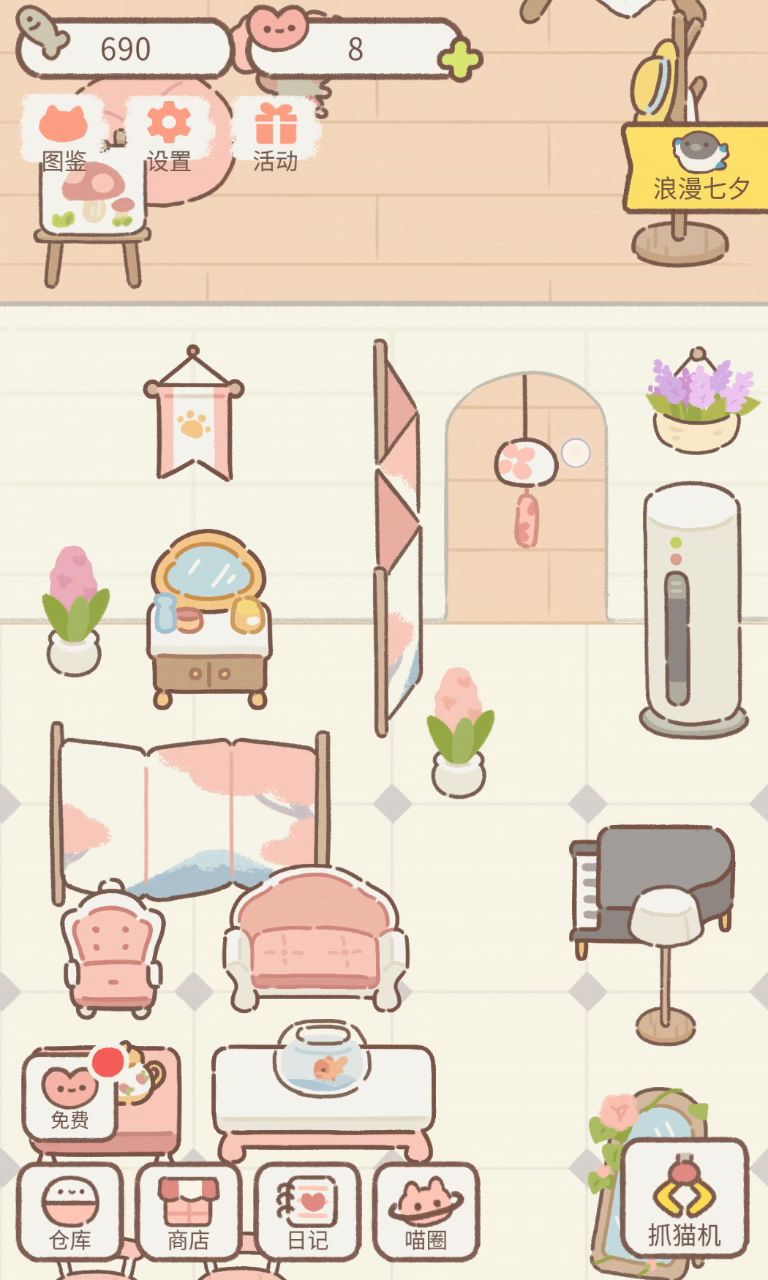Open the 日记 diary

pyautogui.click(x=308, y=1211)
